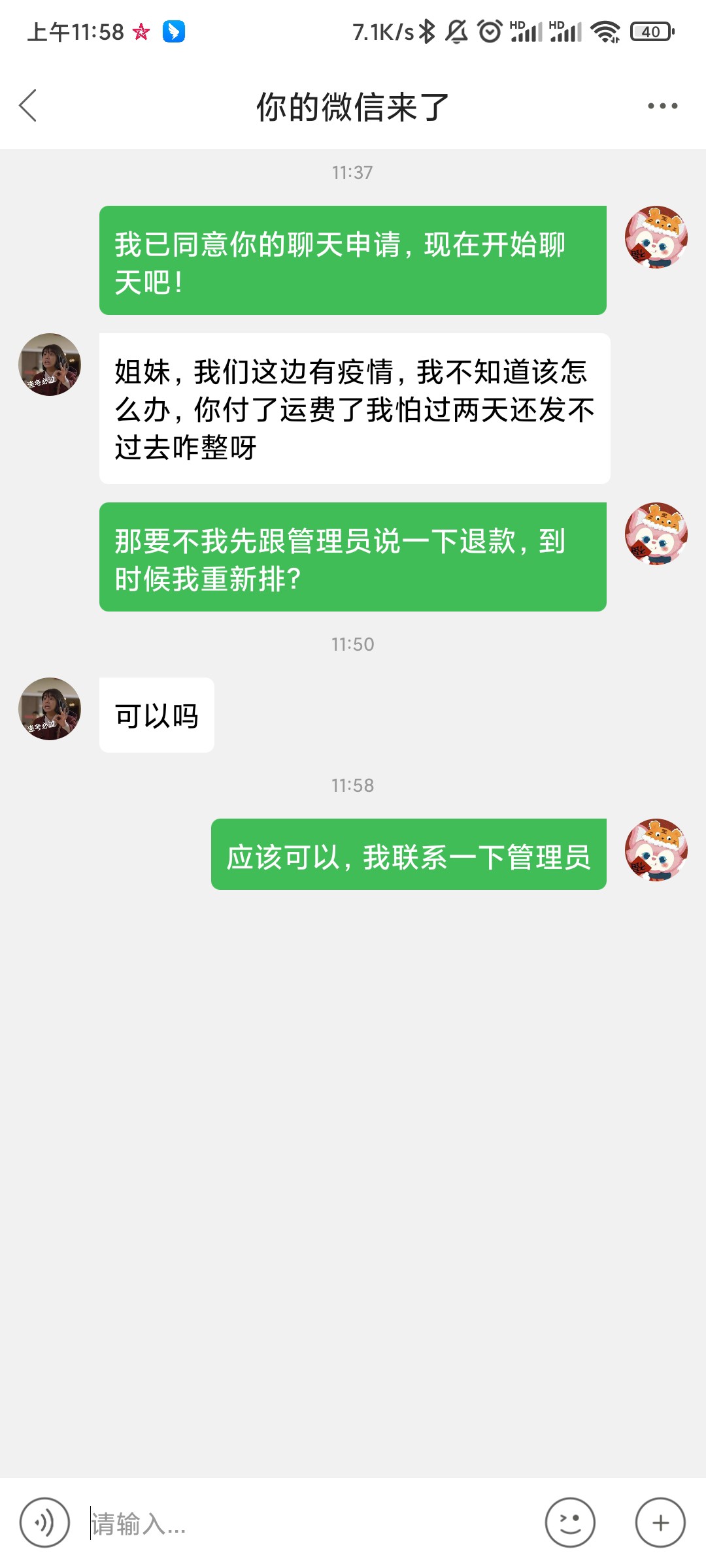Viewport: 706px width, 1568px height.
Task: Switch to voice message input
Action: 44,1523
